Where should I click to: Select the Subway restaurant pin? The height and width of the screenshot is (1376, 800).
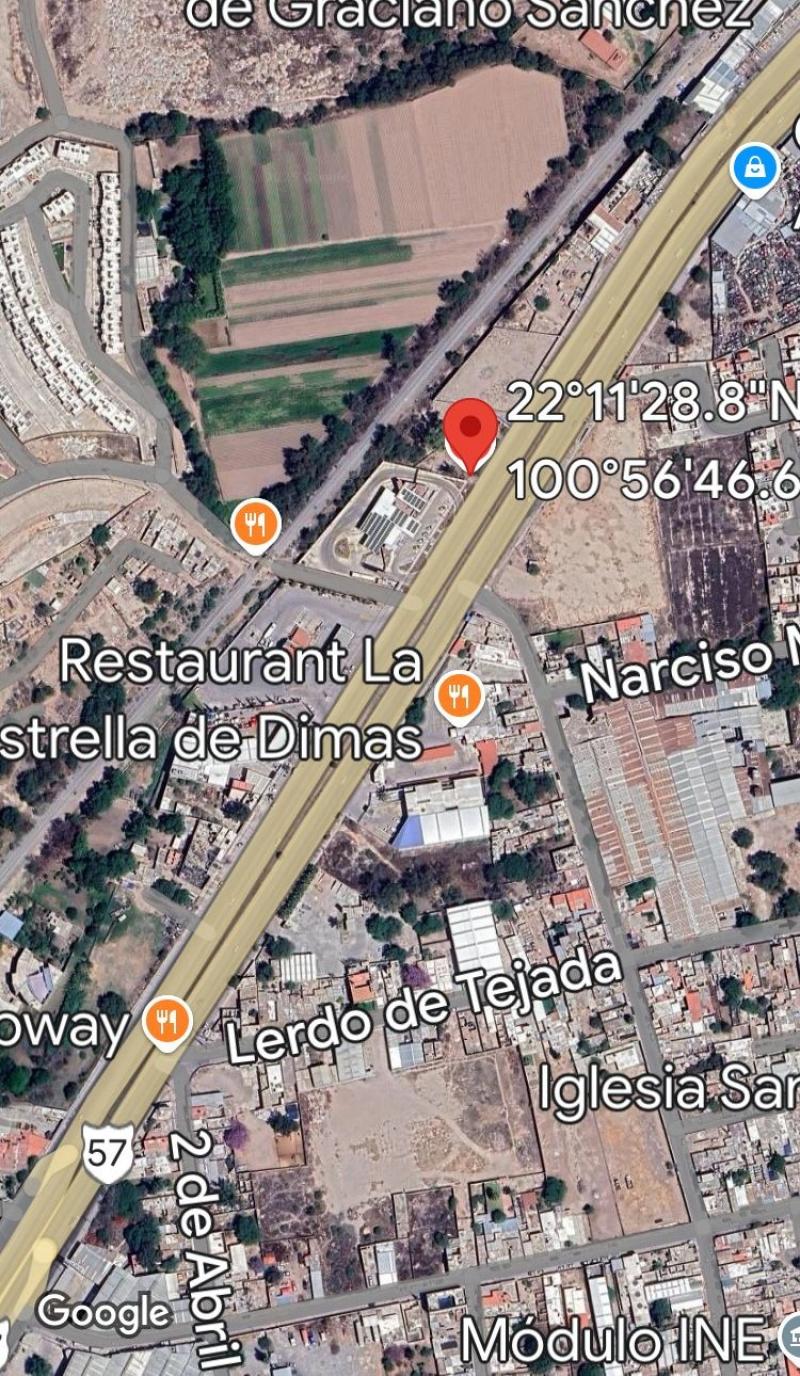tap(167, 1023)
